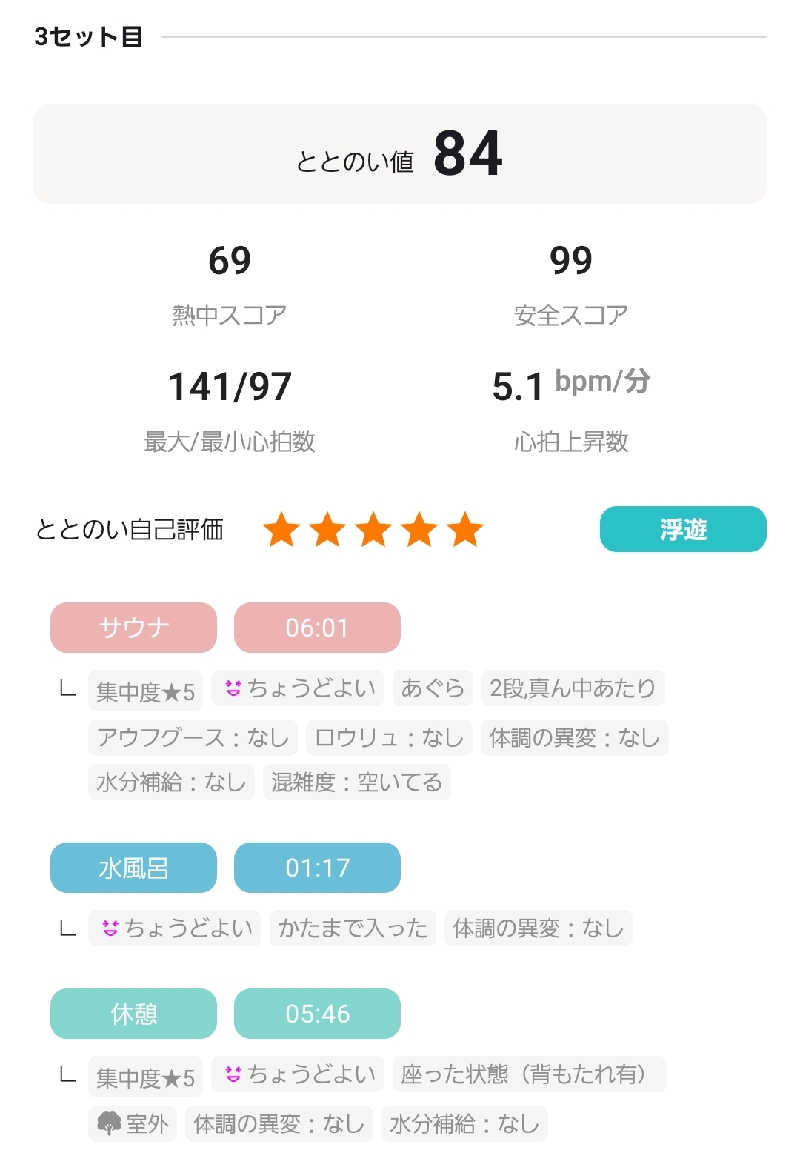The image size is (800, 1173).
Task: Expand the 水風呂 details row
Action: coord(65,928)
